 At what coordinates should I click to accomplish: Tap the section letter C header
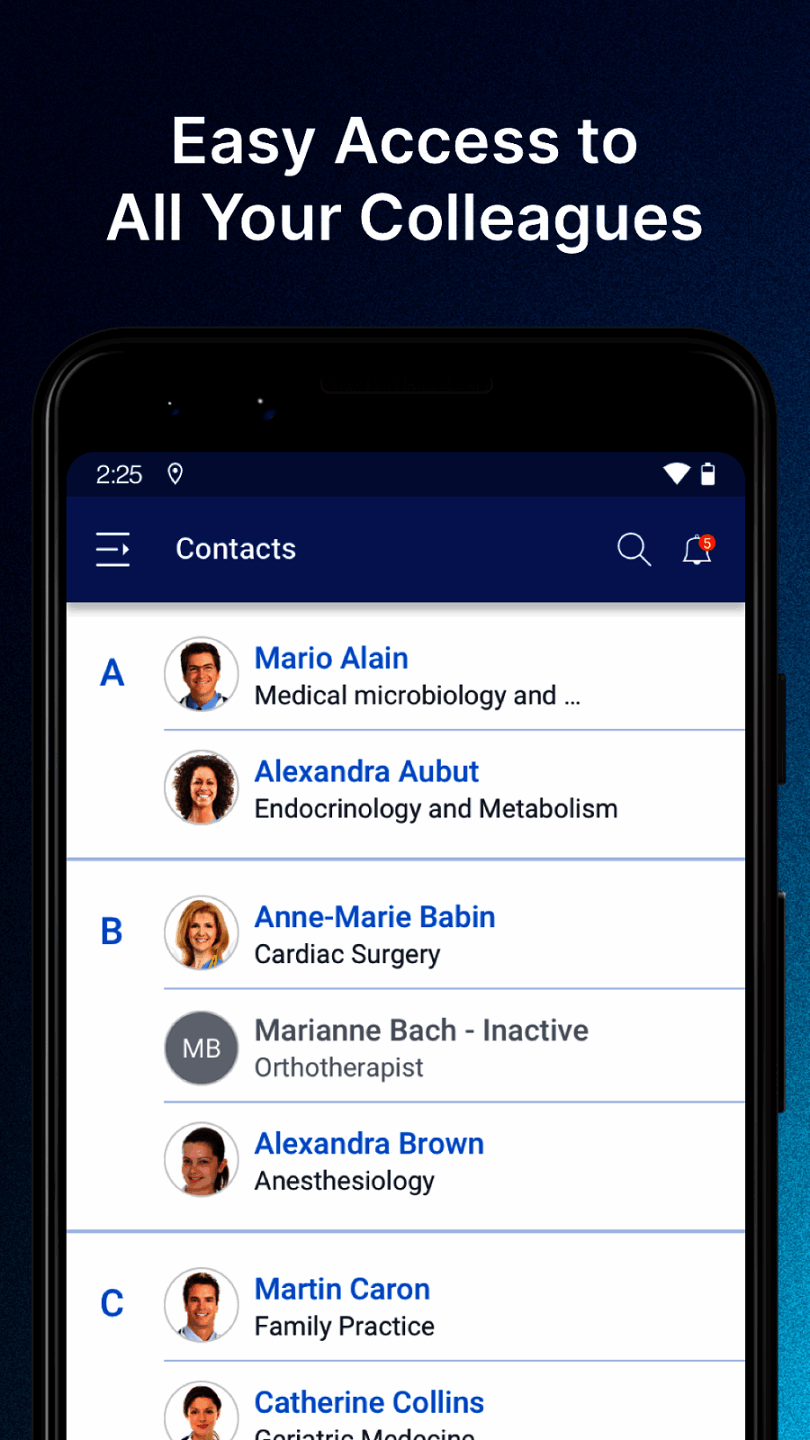tap(112, 1303)
